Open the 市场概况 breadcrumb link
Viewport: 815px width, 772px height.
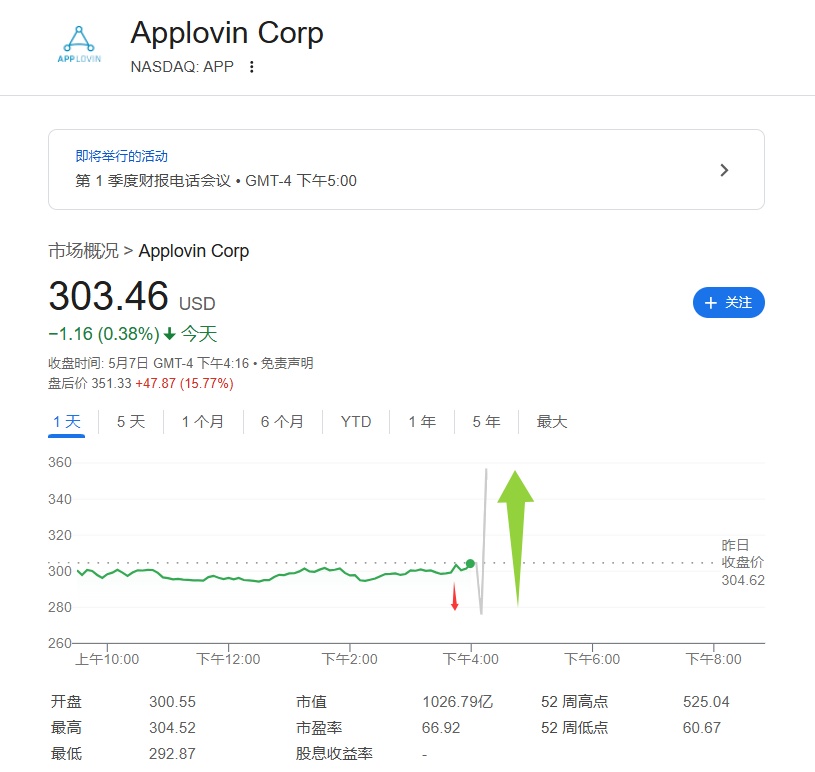83,250
